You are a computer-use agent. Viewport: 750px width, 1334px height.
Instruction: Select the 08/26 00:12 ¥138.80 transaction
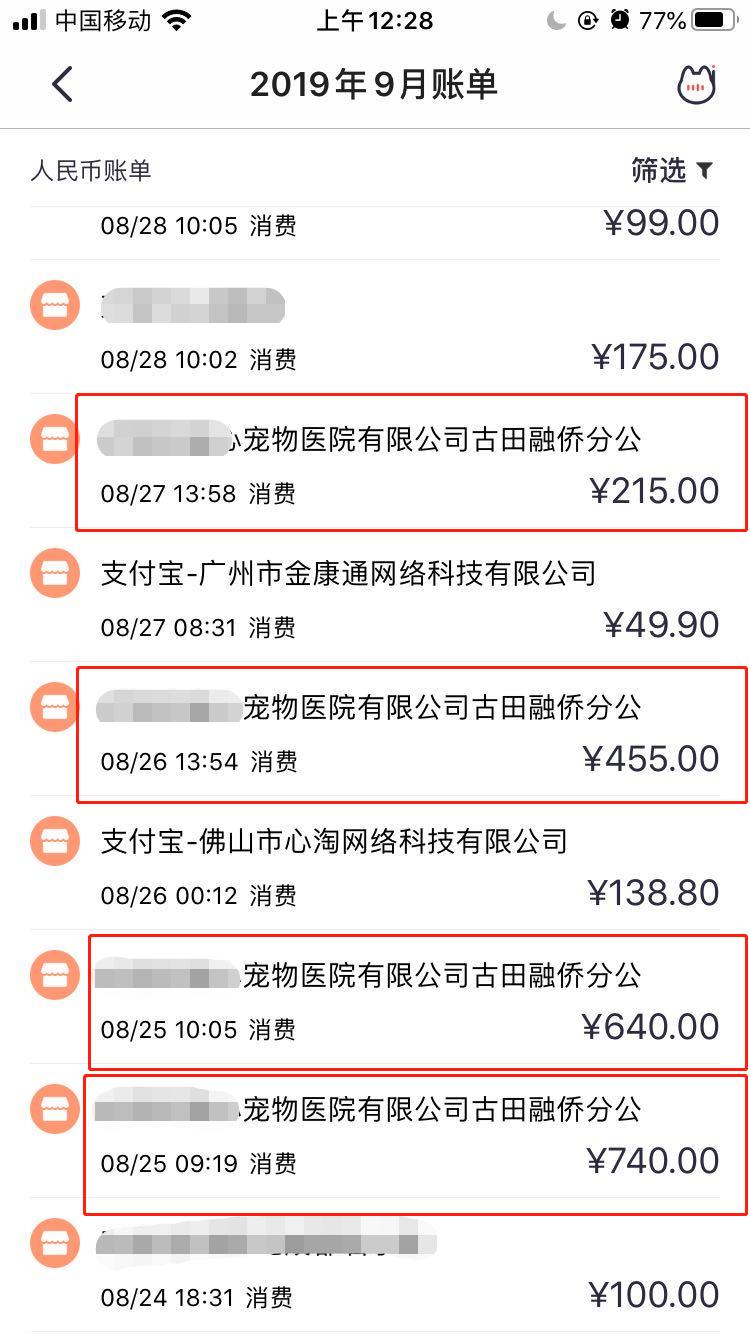point(375,863)
